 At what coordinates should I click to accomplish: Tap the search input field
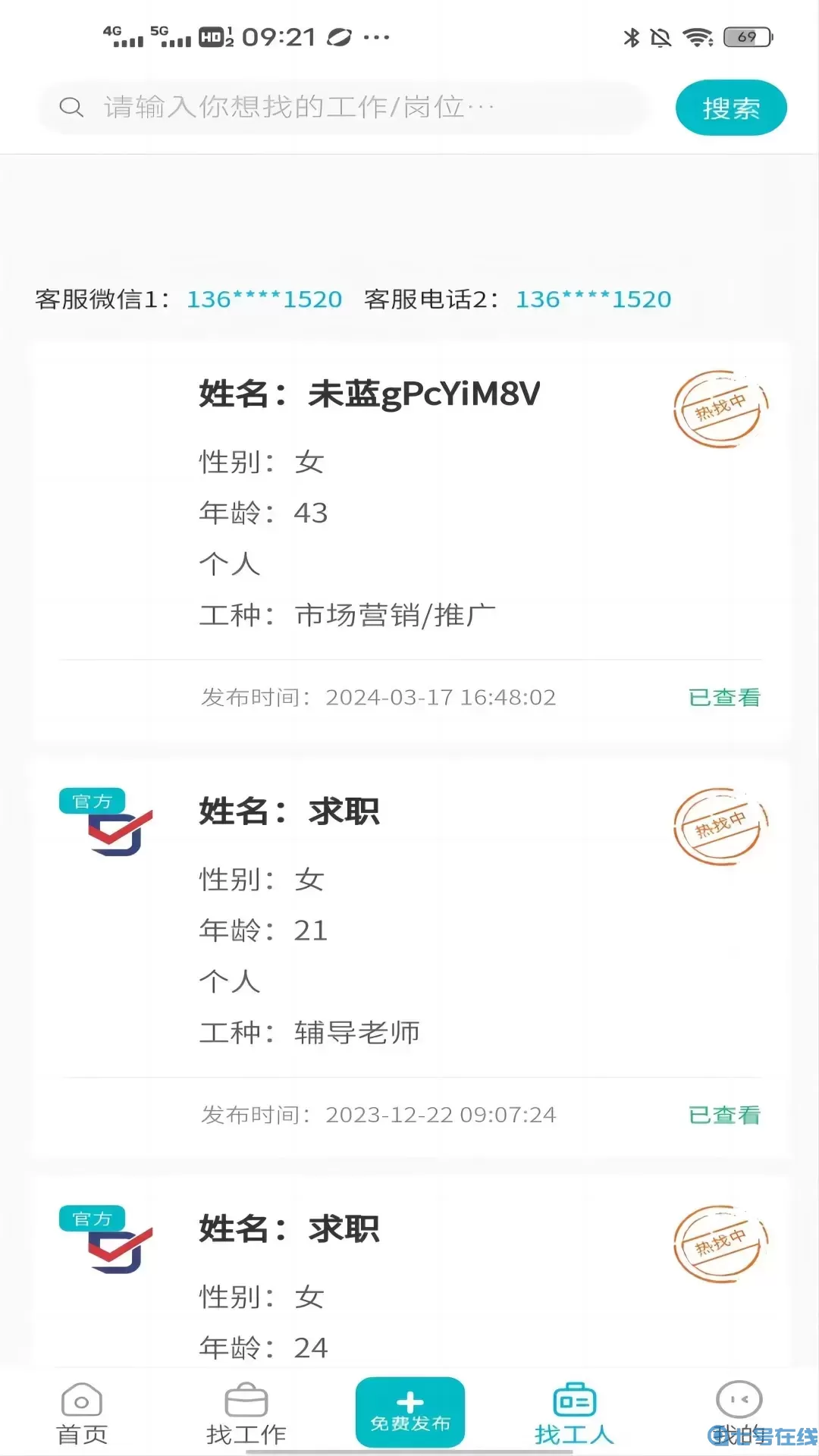tap(341, 107)
